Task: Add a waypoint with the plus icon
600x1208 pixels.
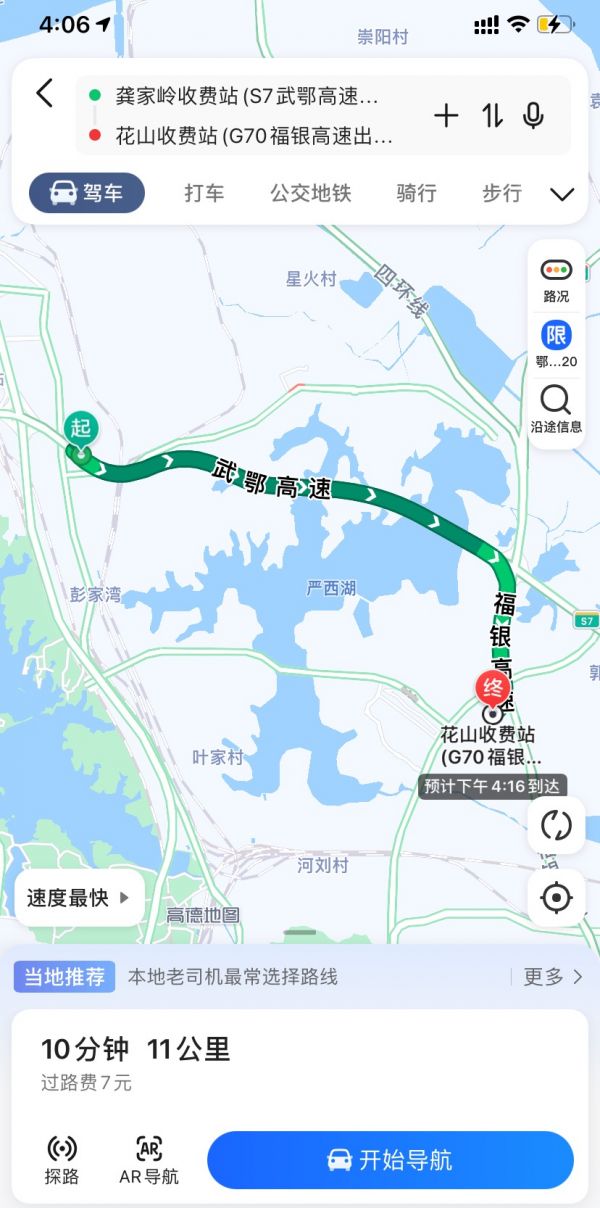Action: 446,116
